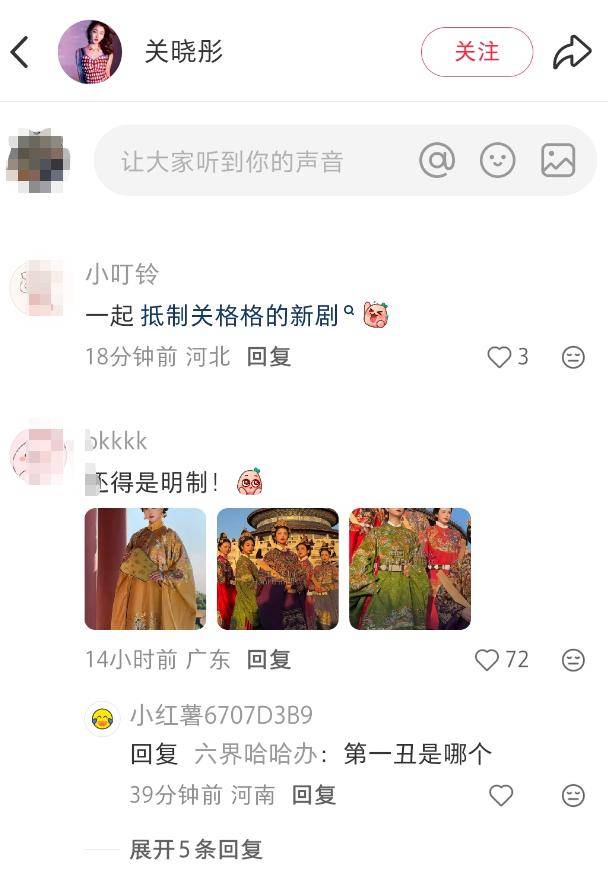Open the 抵制关格格的新剧 search link
Screen dimensions: 608x870
(x=246, y=316)
